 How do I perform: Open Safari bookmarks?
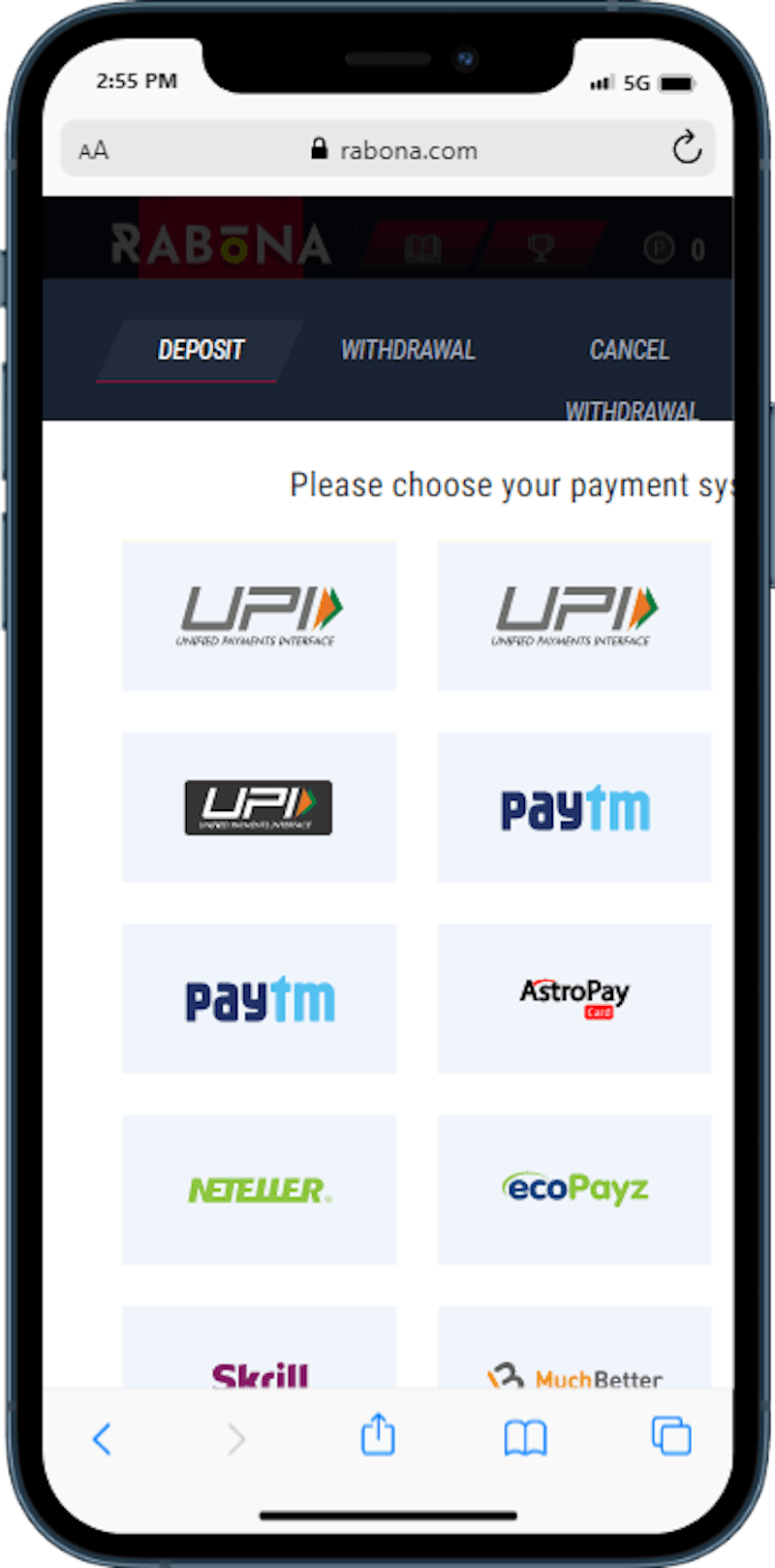525,1438
